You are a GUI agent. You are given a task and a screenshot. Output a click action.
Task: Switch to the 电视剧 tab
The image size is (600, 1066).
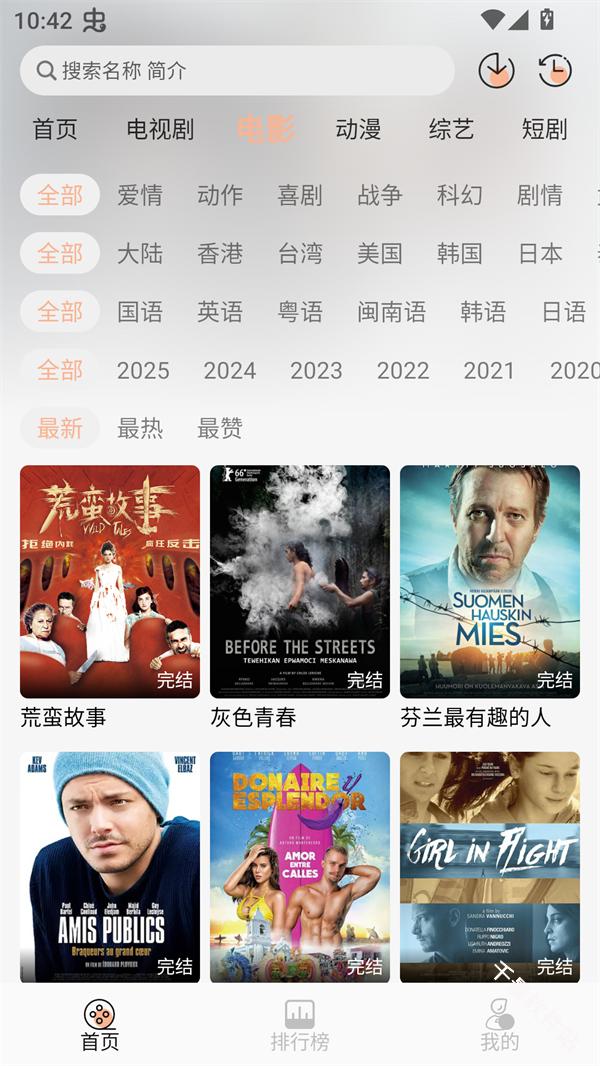pos(160,129)
